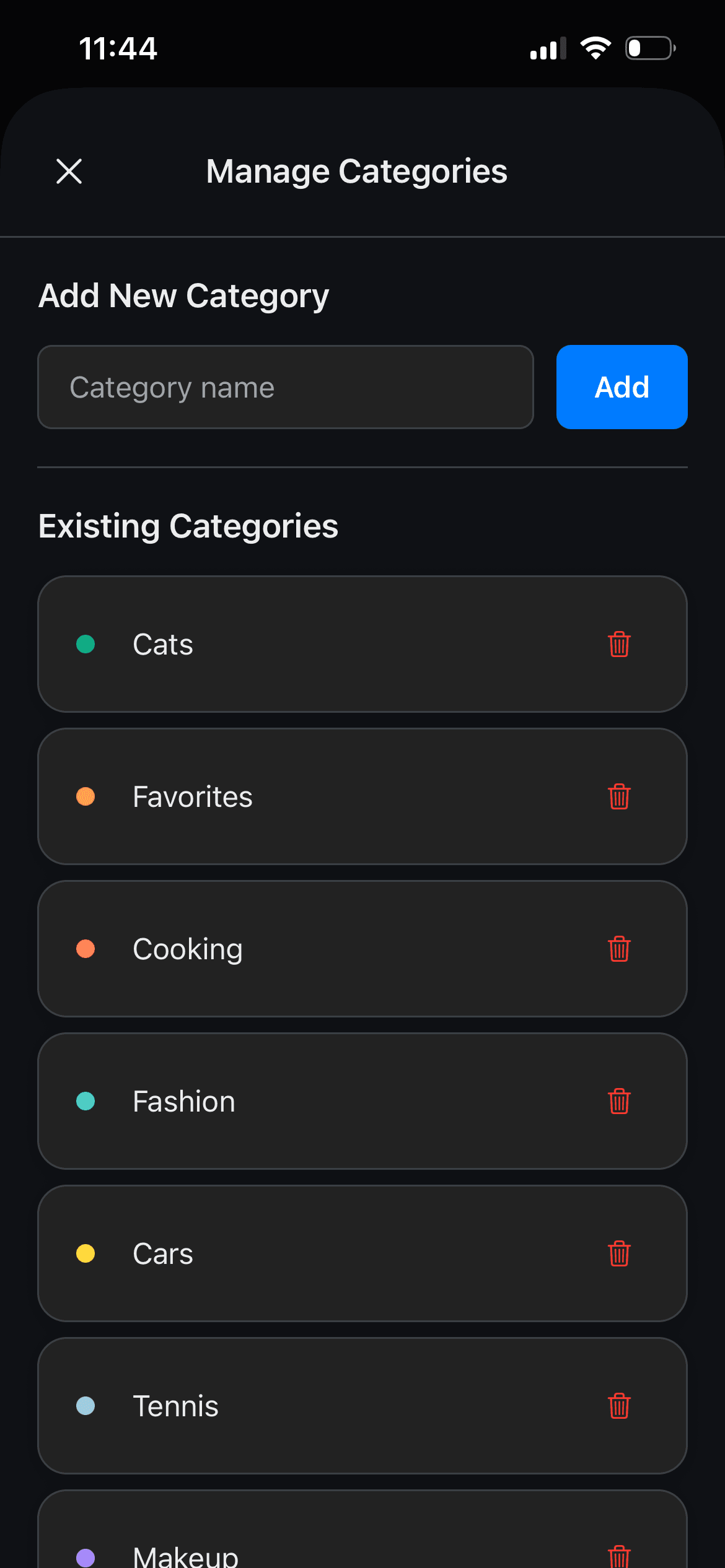Select the Cooking category row

click(x=362, y=949)
